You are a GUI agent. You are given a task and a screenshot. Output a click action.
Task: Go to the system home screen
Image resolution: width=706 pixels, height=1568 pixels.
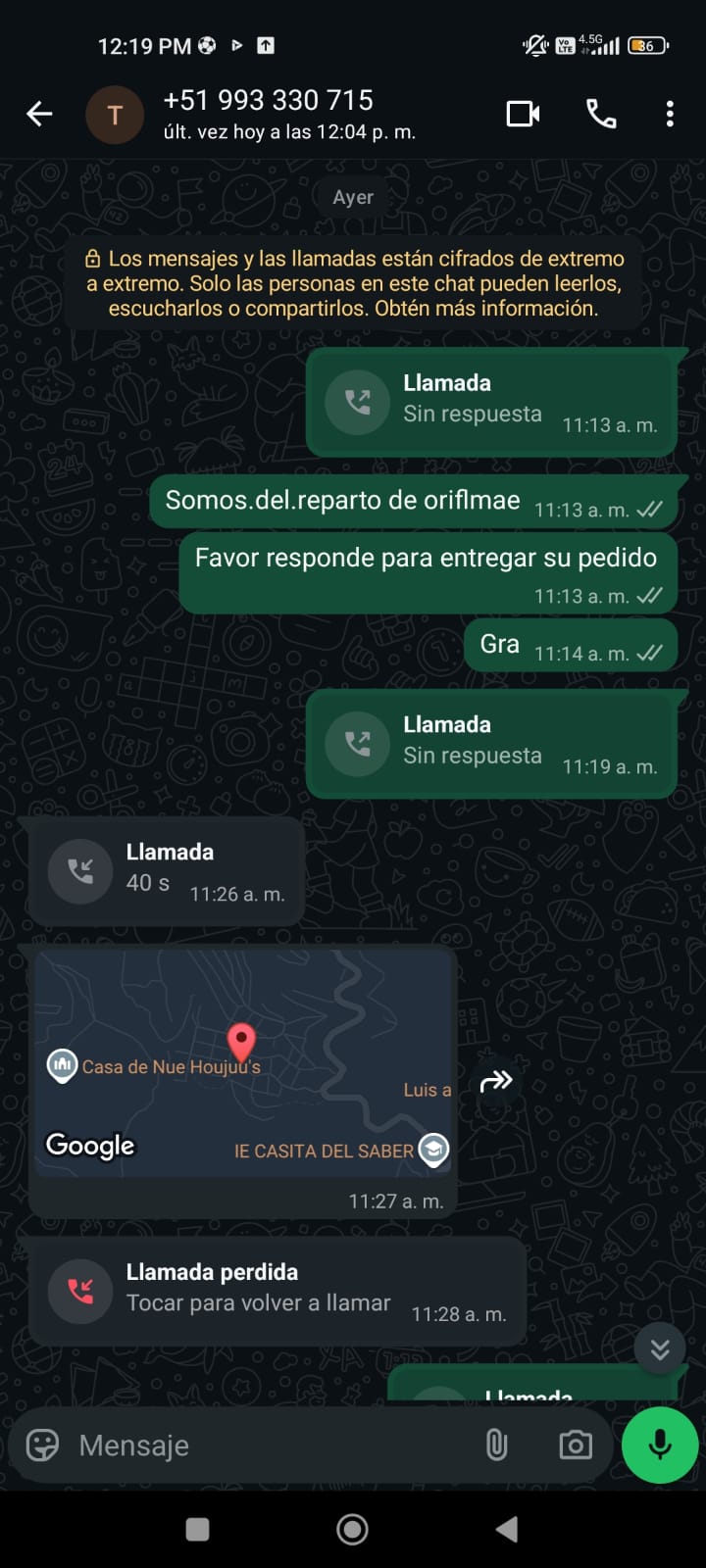352,1529
